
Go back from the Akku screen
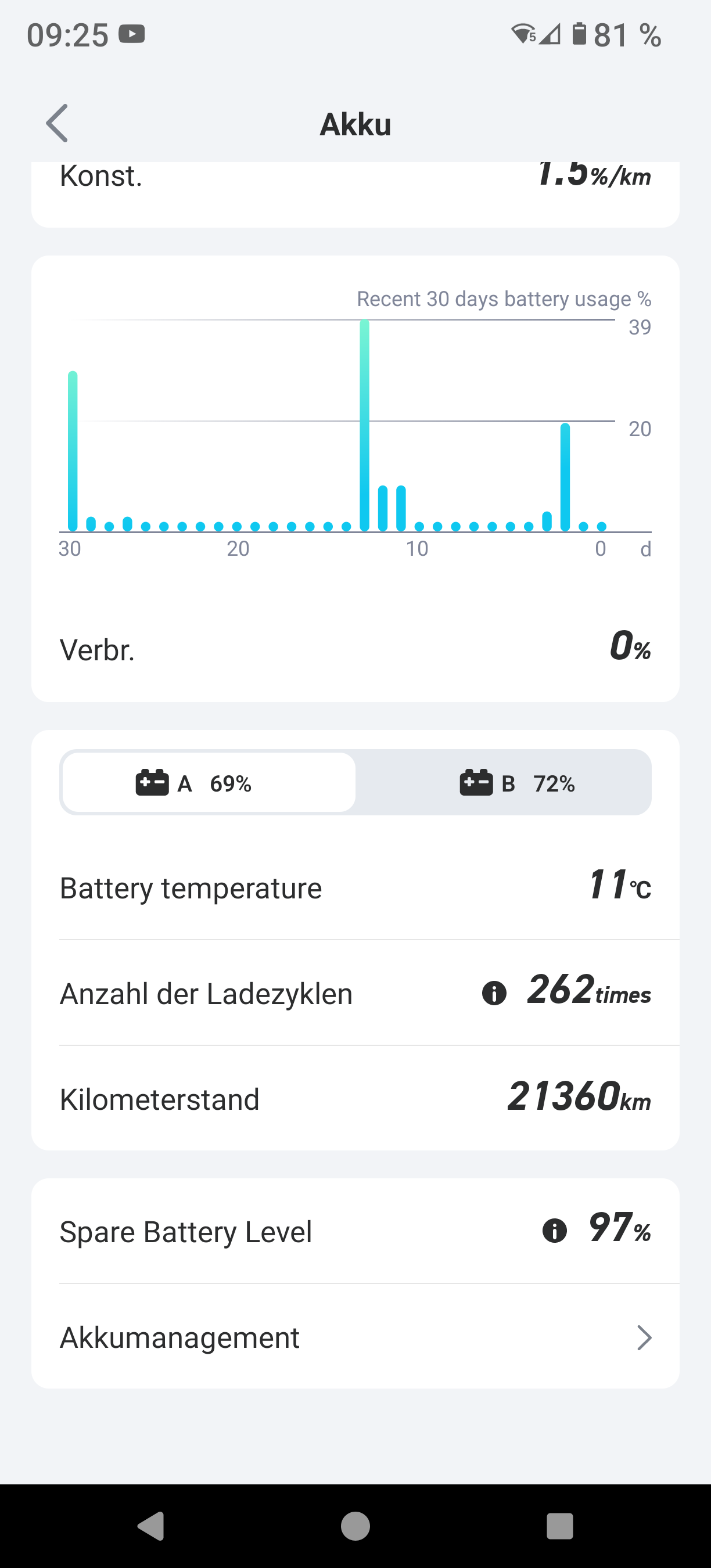point(58,124)
